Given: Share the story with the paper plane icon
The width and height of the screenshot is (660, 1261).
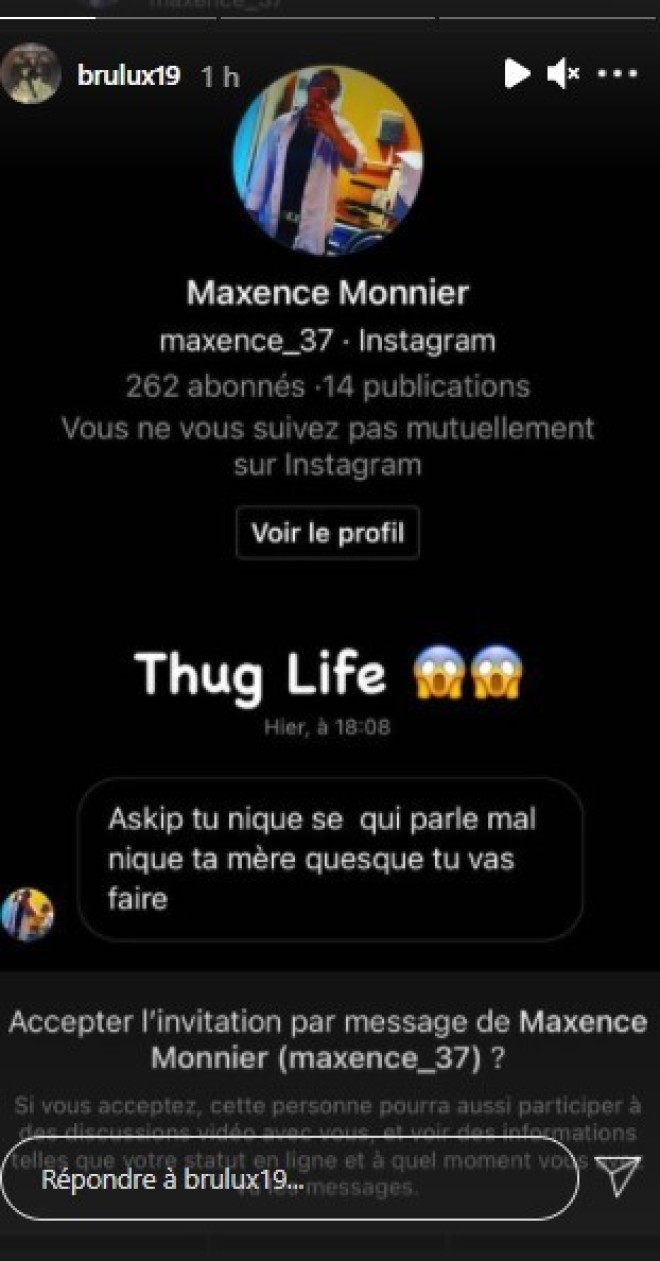Looking at the screenshot, I should [x=617, y=1177].
